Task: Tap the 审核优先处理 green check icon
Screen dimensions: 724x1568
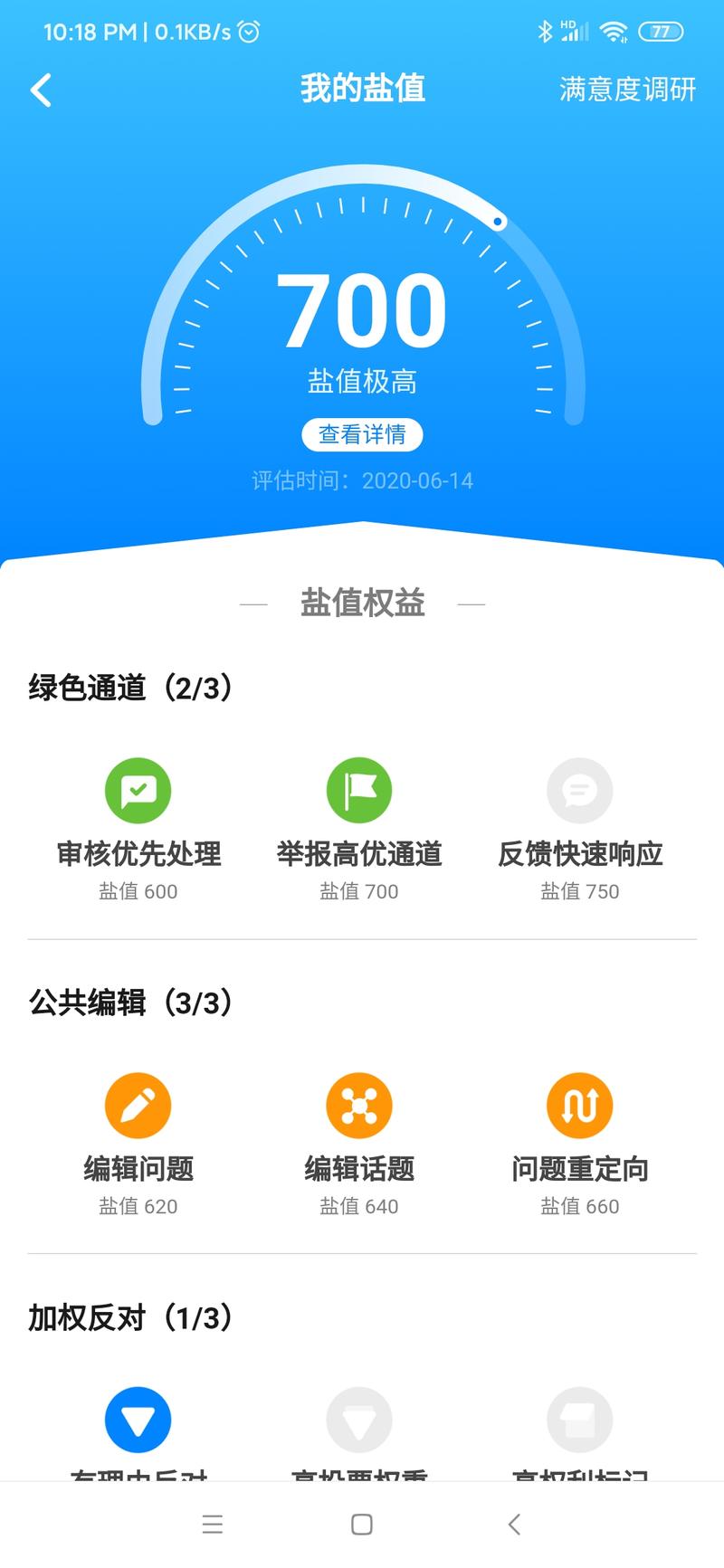Action: pos(138,790)
